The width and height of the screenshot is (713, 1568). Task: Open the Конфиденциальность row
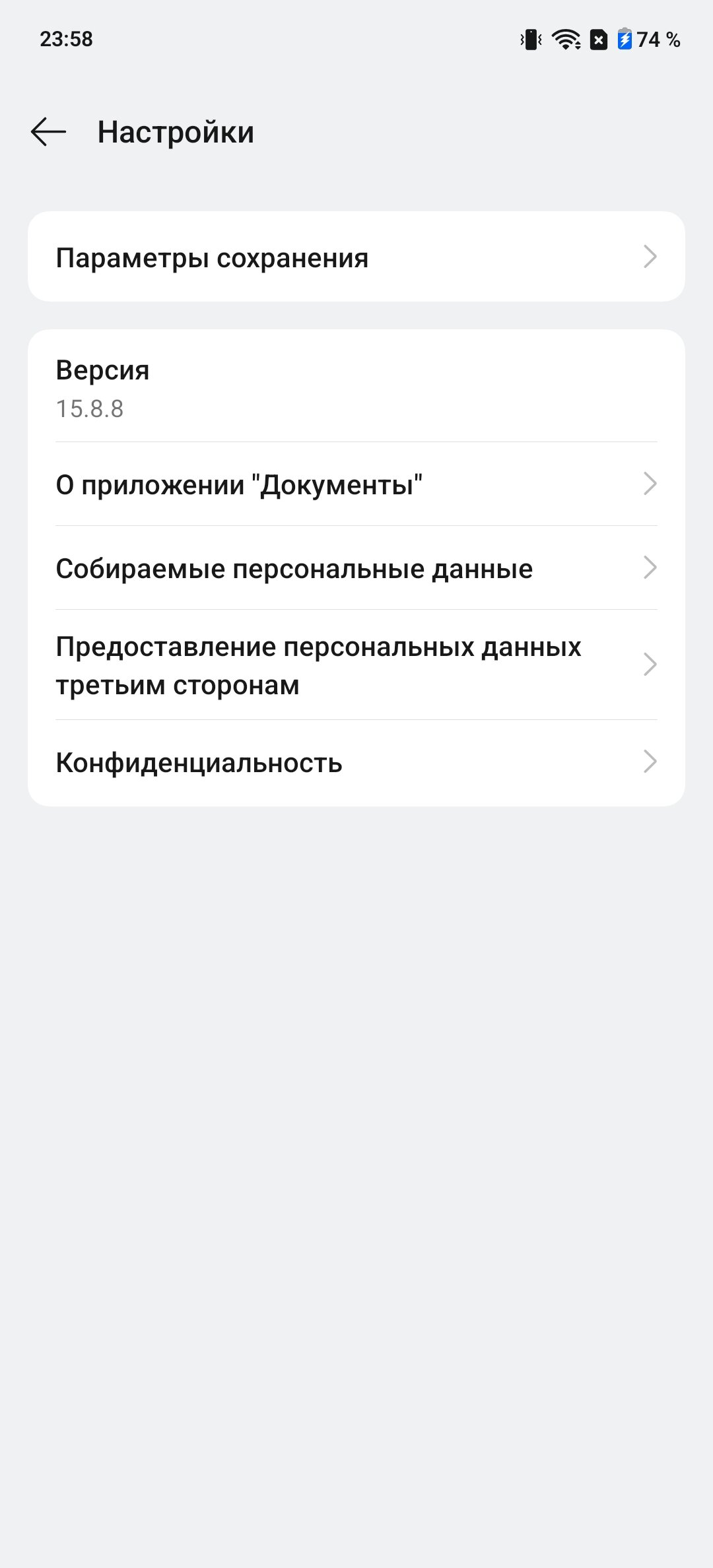click(356, 763)
